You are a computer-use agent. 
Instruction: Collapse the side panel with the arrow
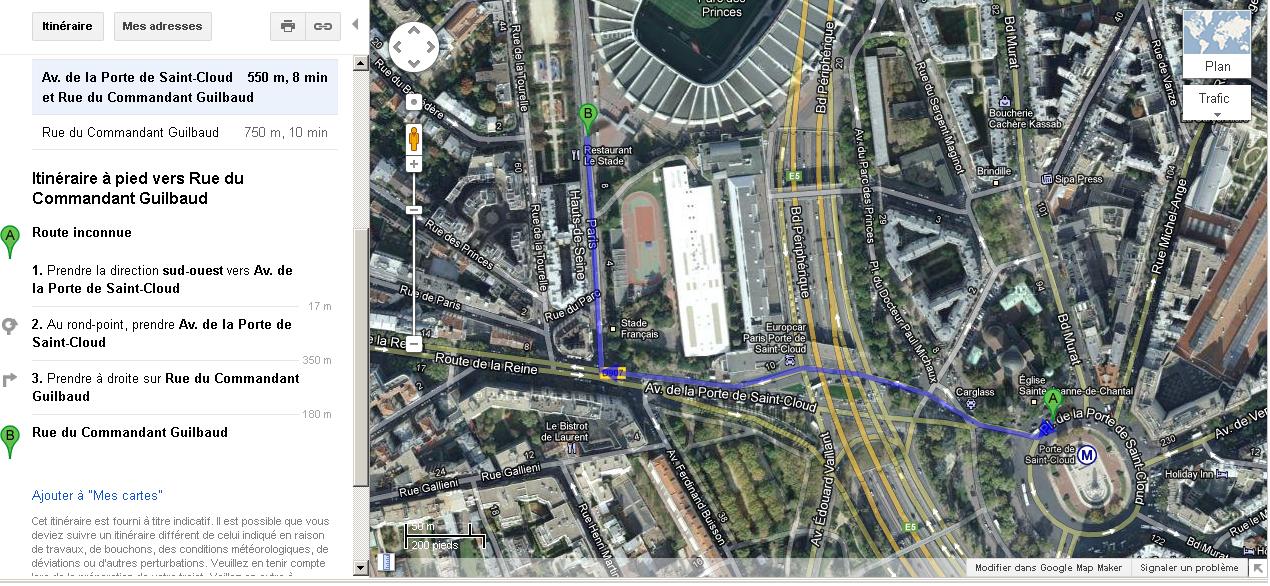353,26
